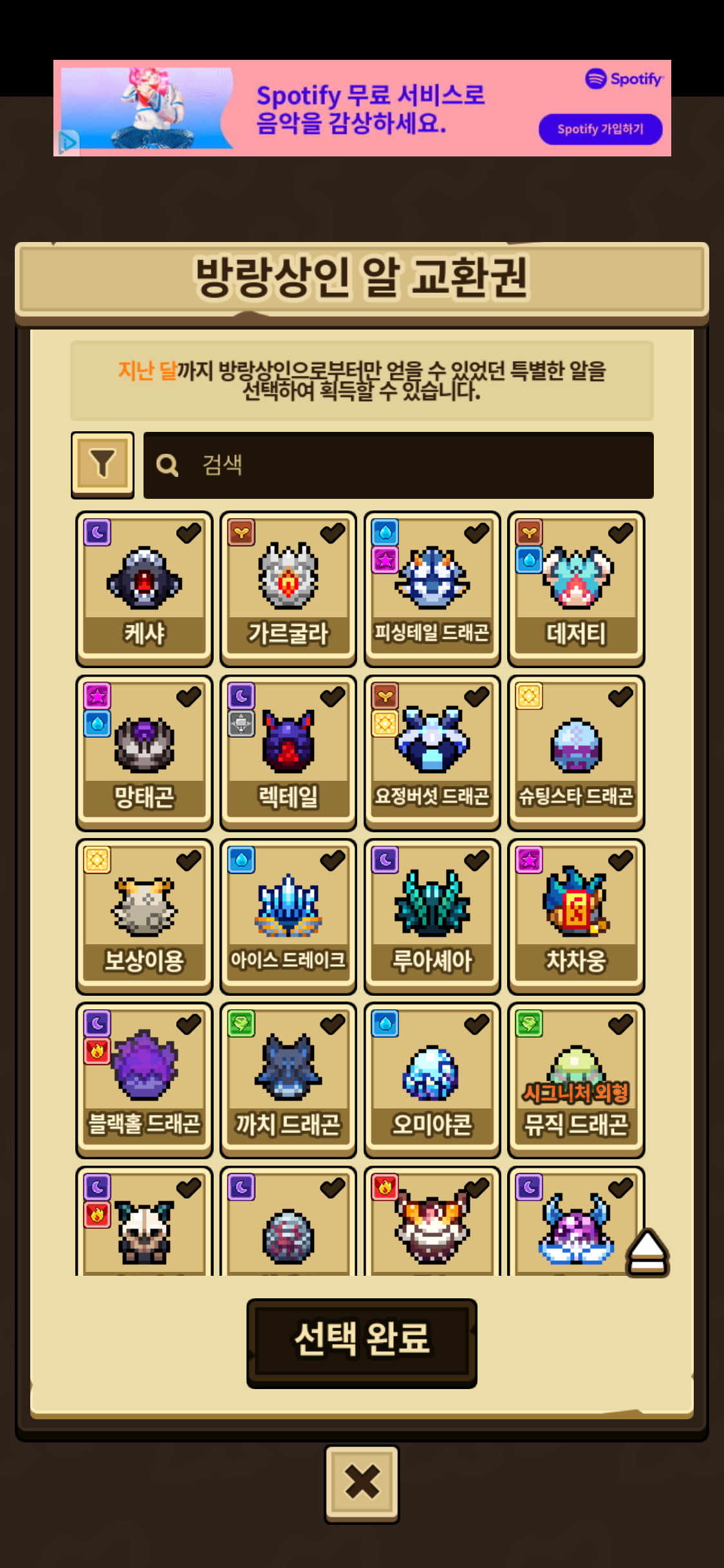Choose the 보상이용 egg card
Image resolution: width=724 pixels, height=1568 pixels.
point(144,916)
